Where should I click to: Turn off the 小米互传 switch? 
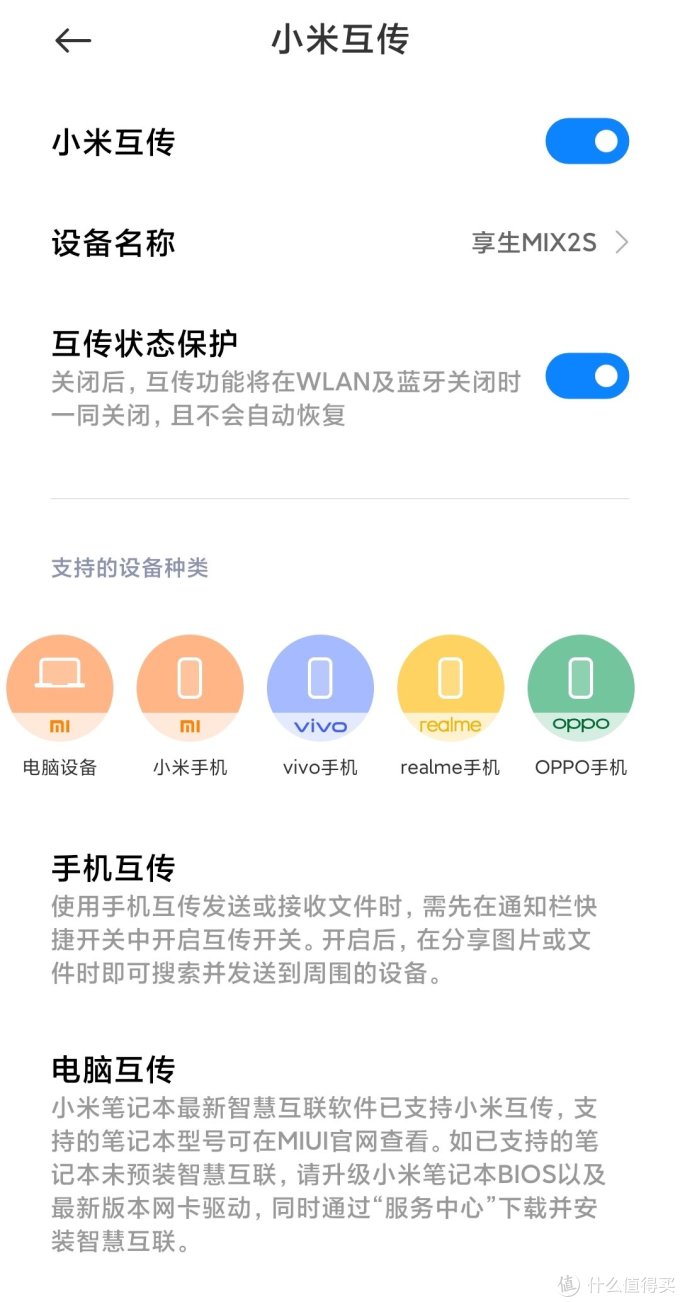tap(587, 141)
